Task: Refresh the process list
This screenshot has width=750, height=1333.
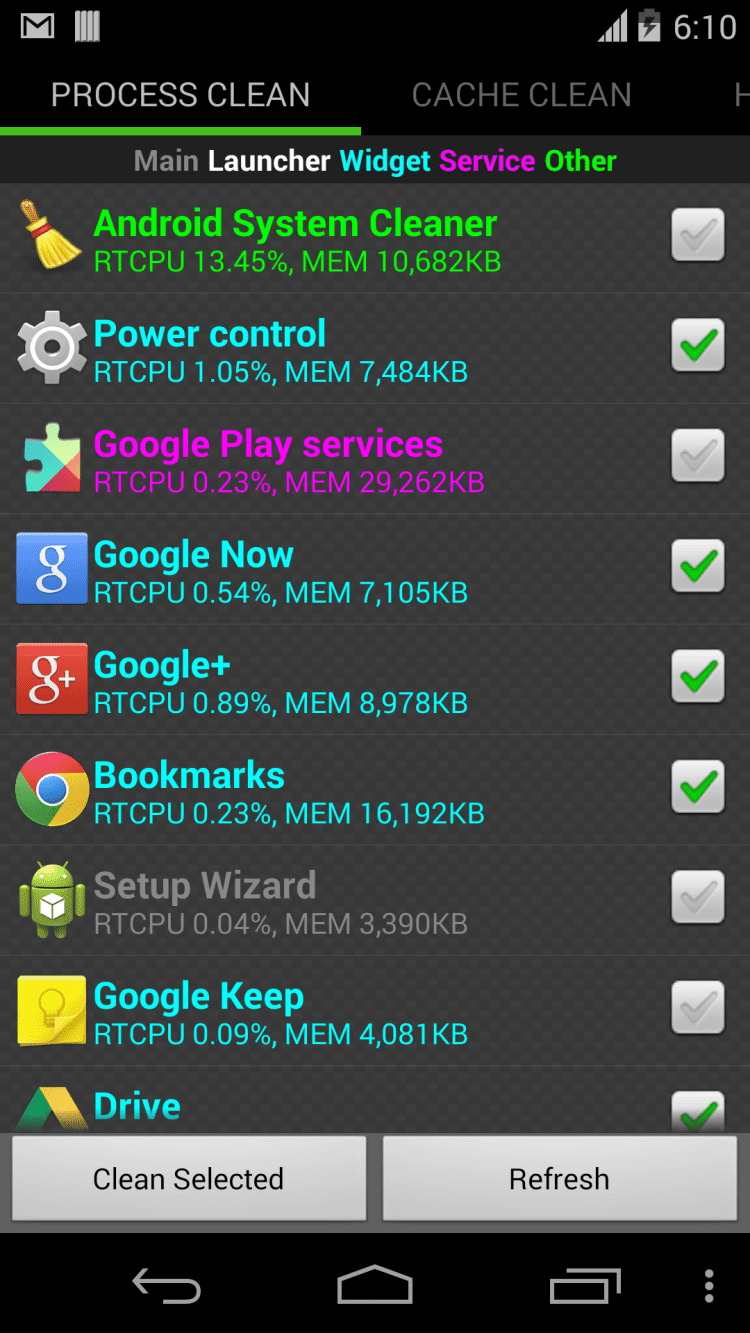Action: coord(560,1179)
